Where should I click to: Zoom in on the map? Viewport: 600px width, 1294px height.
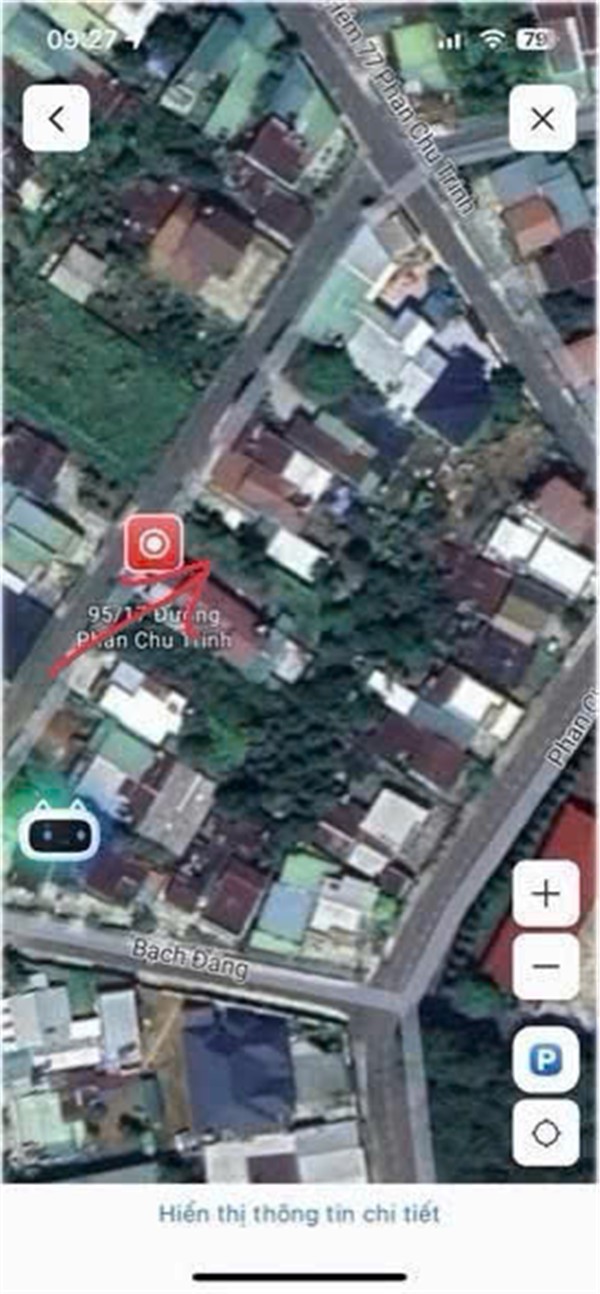click(x=546, y=893)
